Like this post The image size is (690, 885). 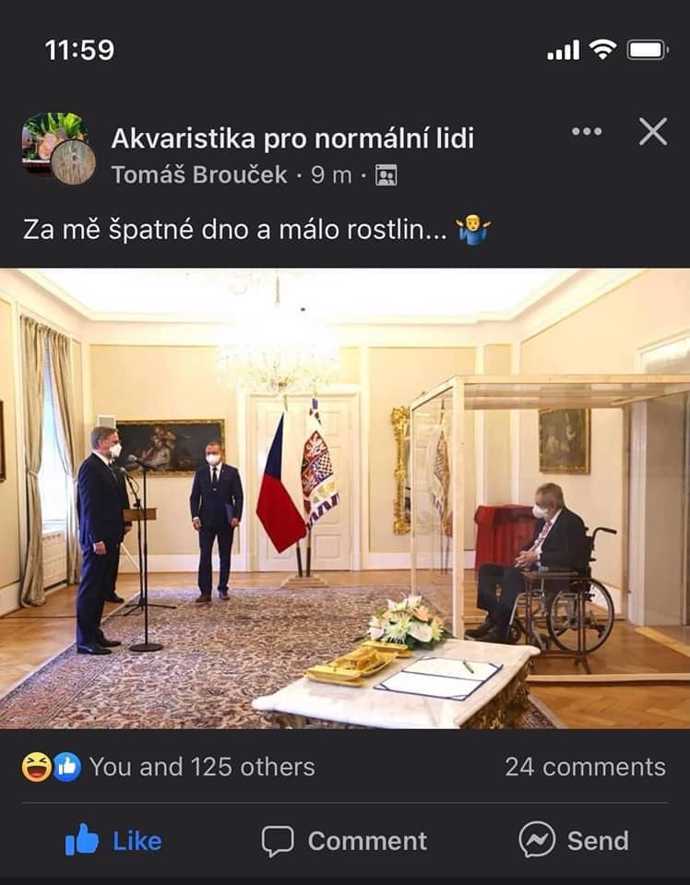pyautogui.click(x=113, y=841)
